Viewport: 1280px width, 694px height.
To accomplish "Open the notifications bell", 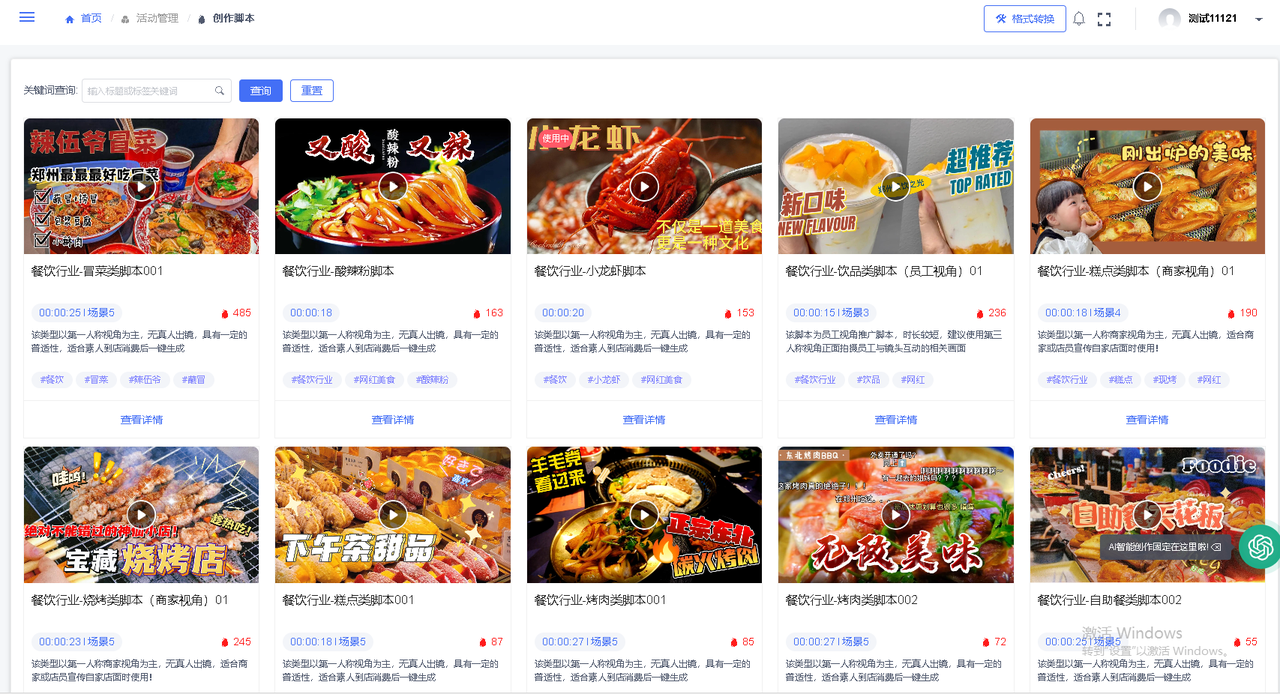I will click(x=1079, y=19).
